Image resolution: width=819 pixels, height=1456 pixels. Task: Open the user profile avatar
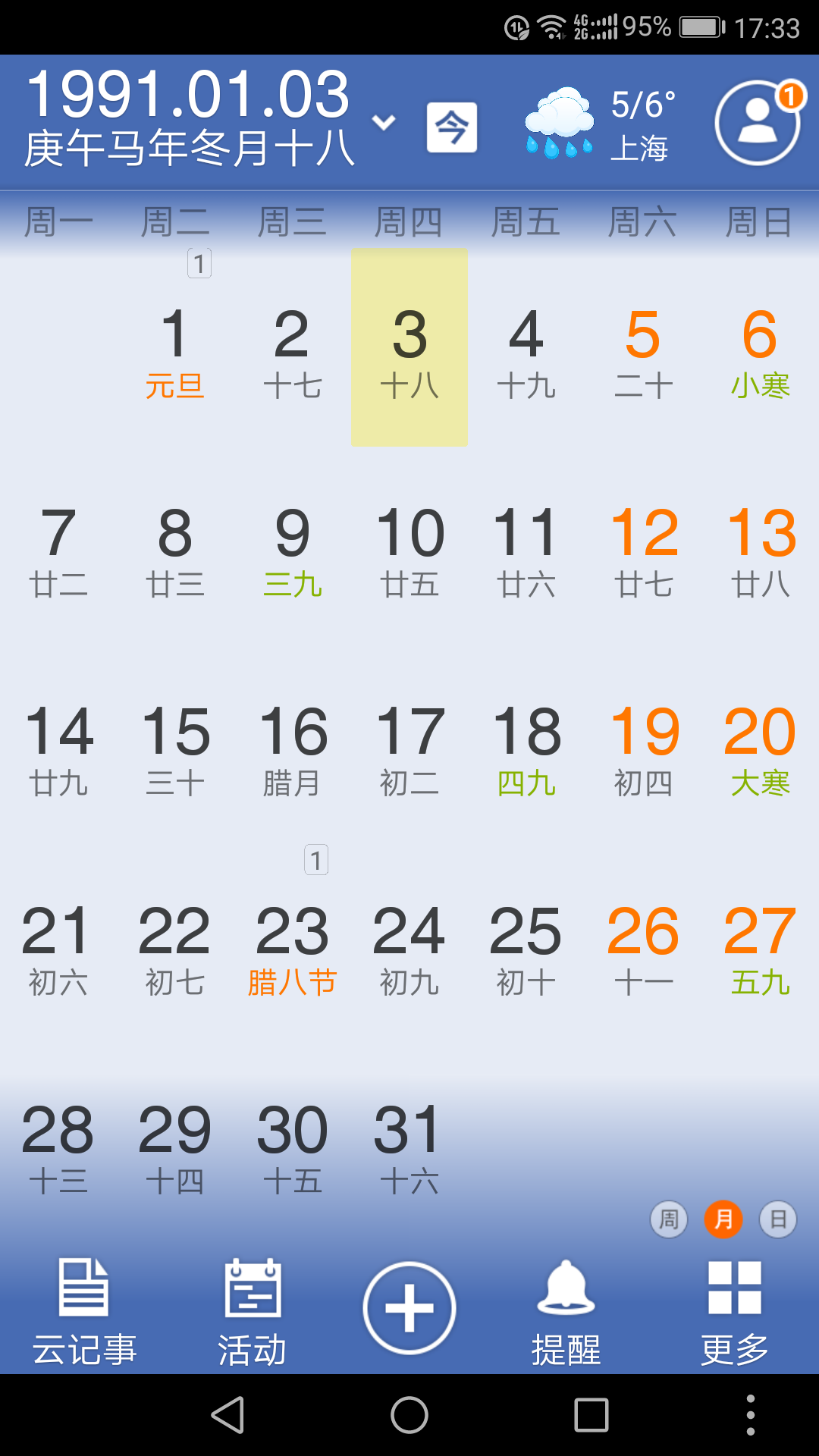(757, 123)
